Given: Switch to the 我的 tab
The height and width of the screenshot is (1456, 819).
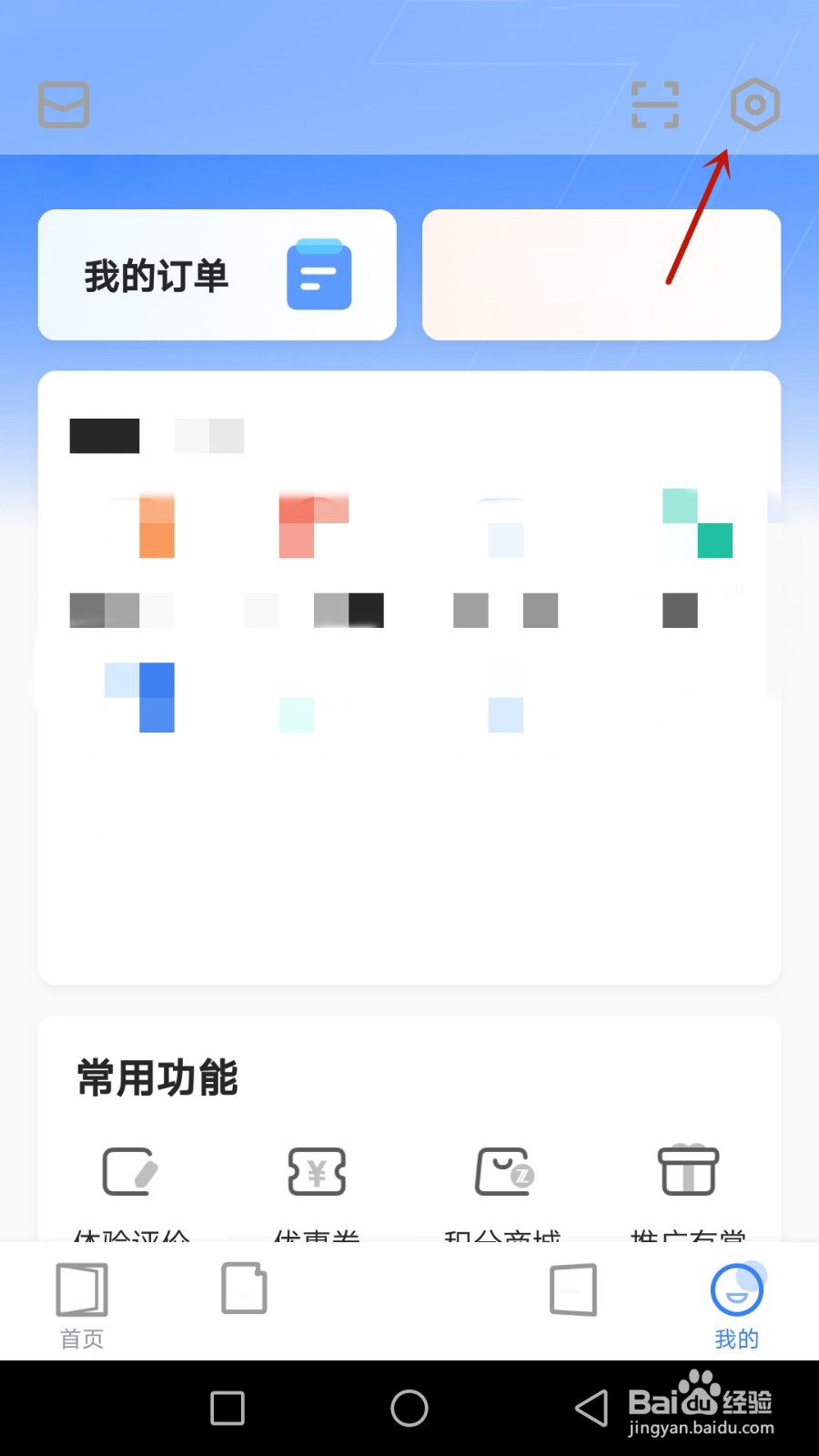Looking at the screenshot, I should pos(736,1303).
